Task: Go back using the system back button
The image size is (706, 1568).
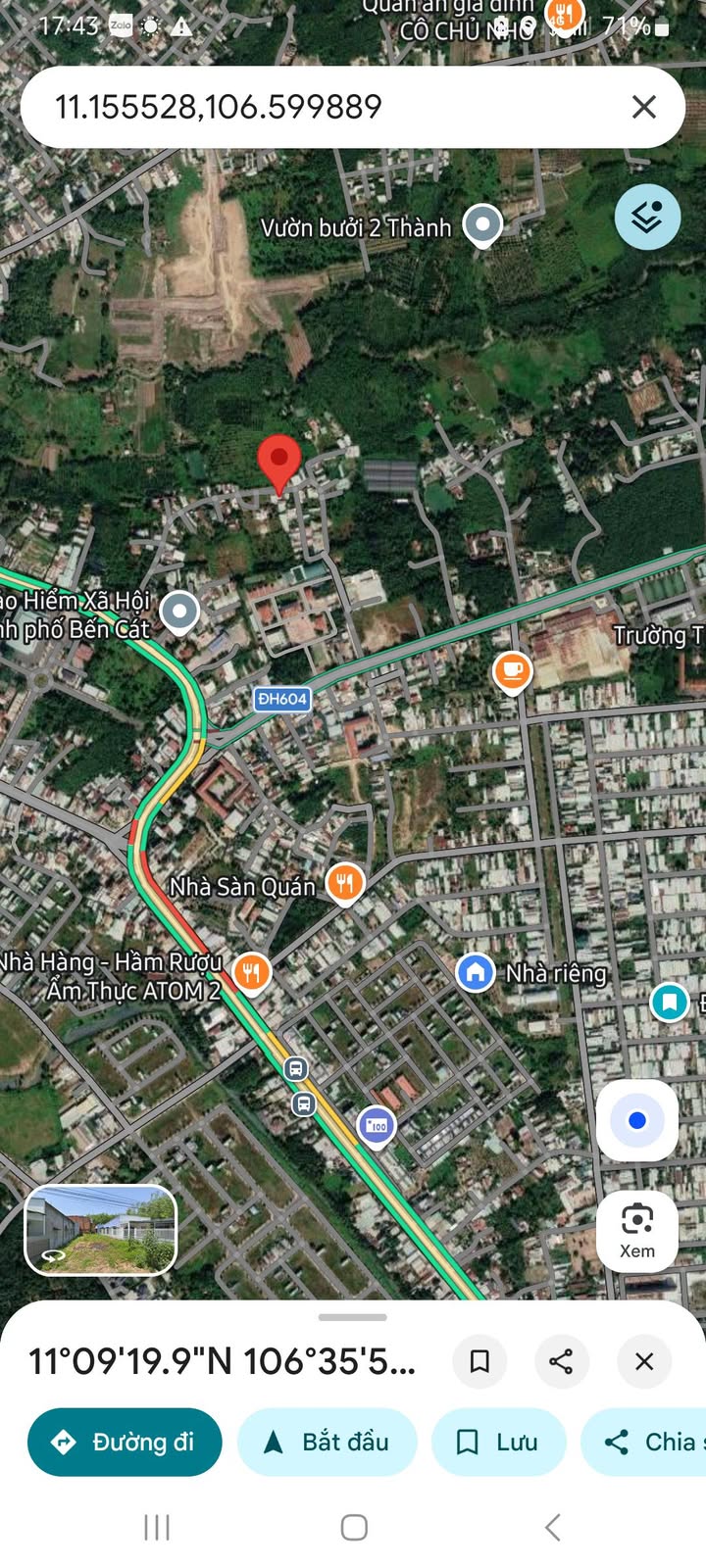Action: click(x=552, y=1526)
